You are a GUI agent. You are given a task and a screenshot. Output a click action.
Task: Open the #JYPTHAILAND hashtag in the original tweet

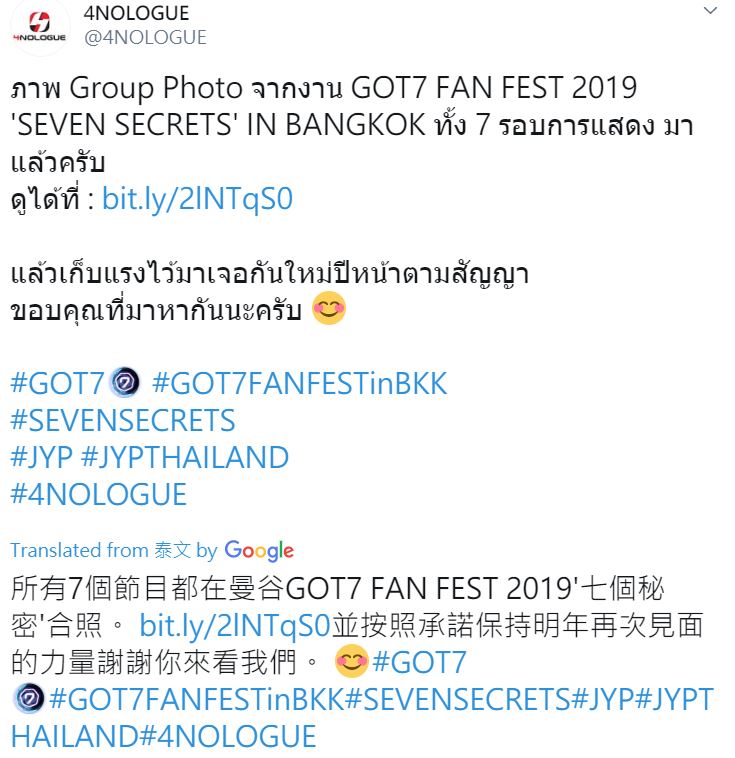pos(184,457)
